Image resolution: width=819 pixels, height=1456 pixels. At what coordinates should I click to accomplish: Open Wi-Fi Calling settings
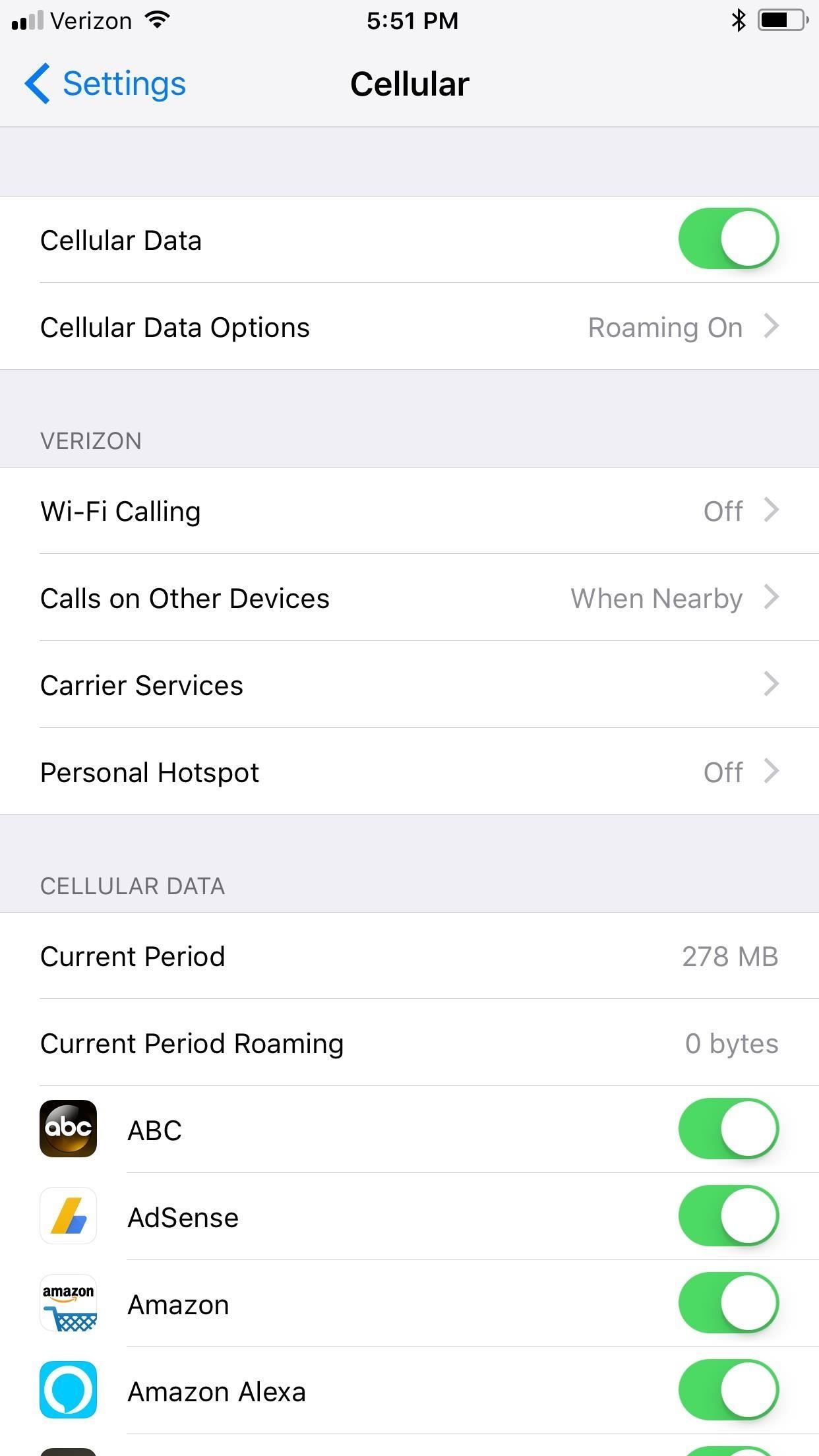[x=409, y=510]
